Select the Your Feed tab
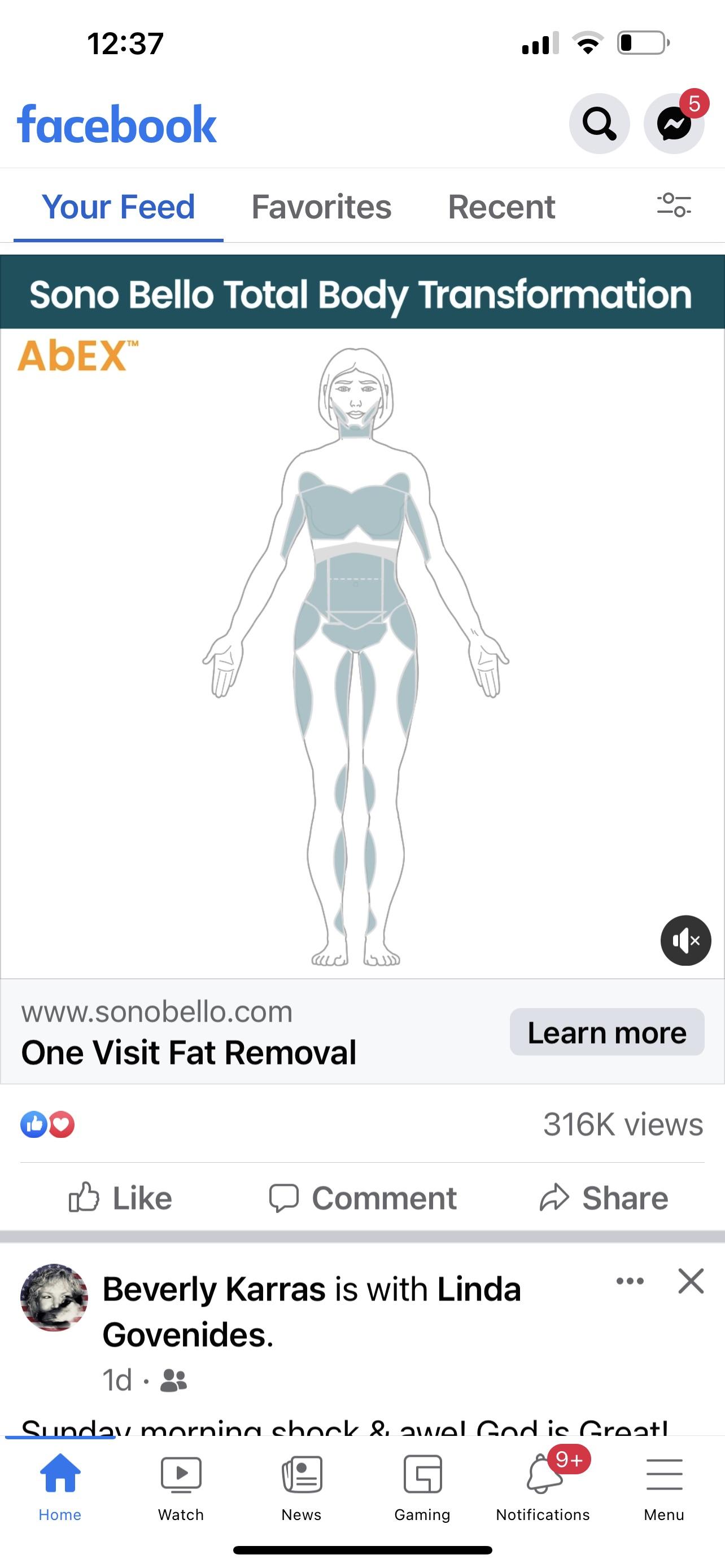This screenshot has height=1568, width=725. pyautogui.click(x=118, y=207)
